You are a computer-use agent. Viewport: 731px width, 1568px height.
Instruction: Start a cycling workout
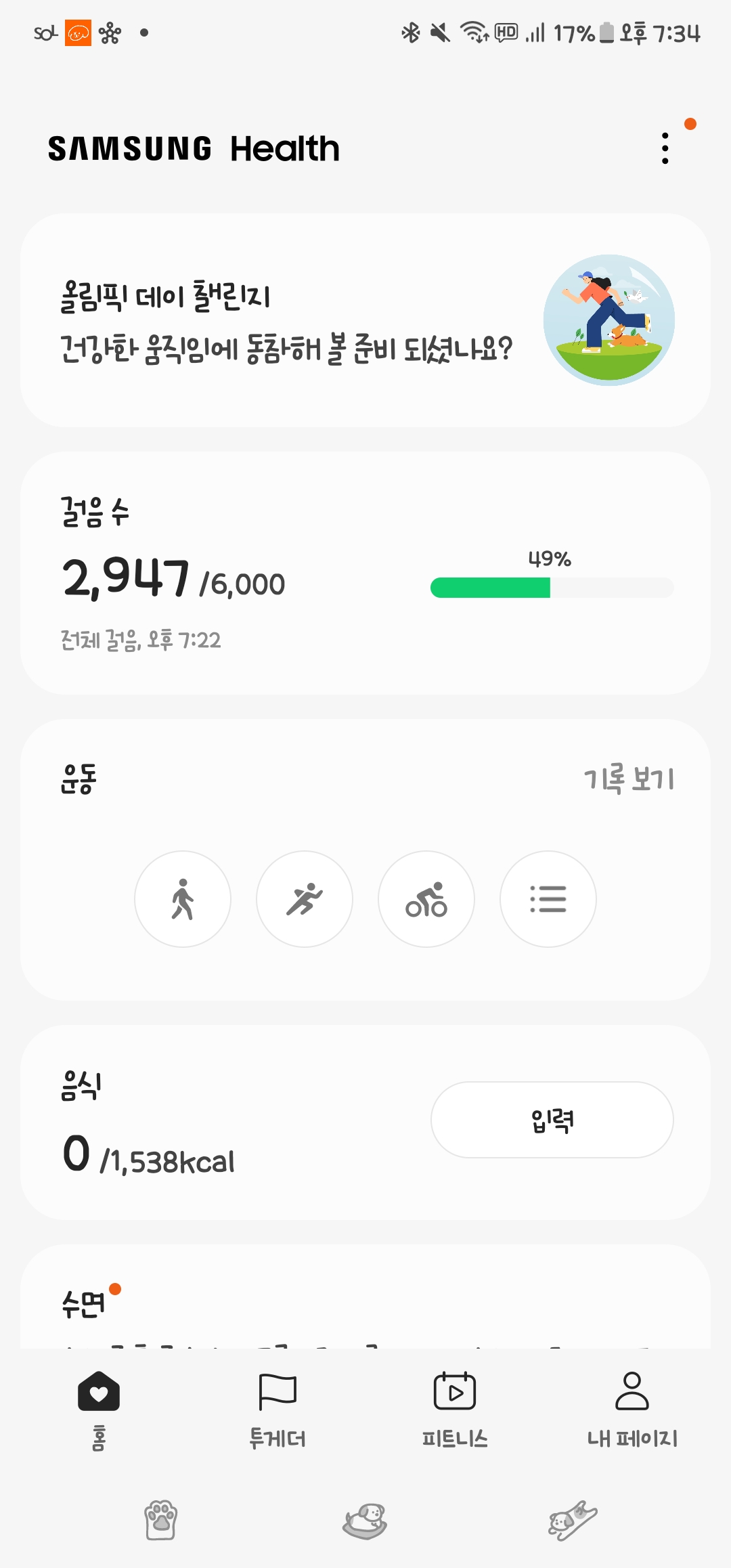426,899
